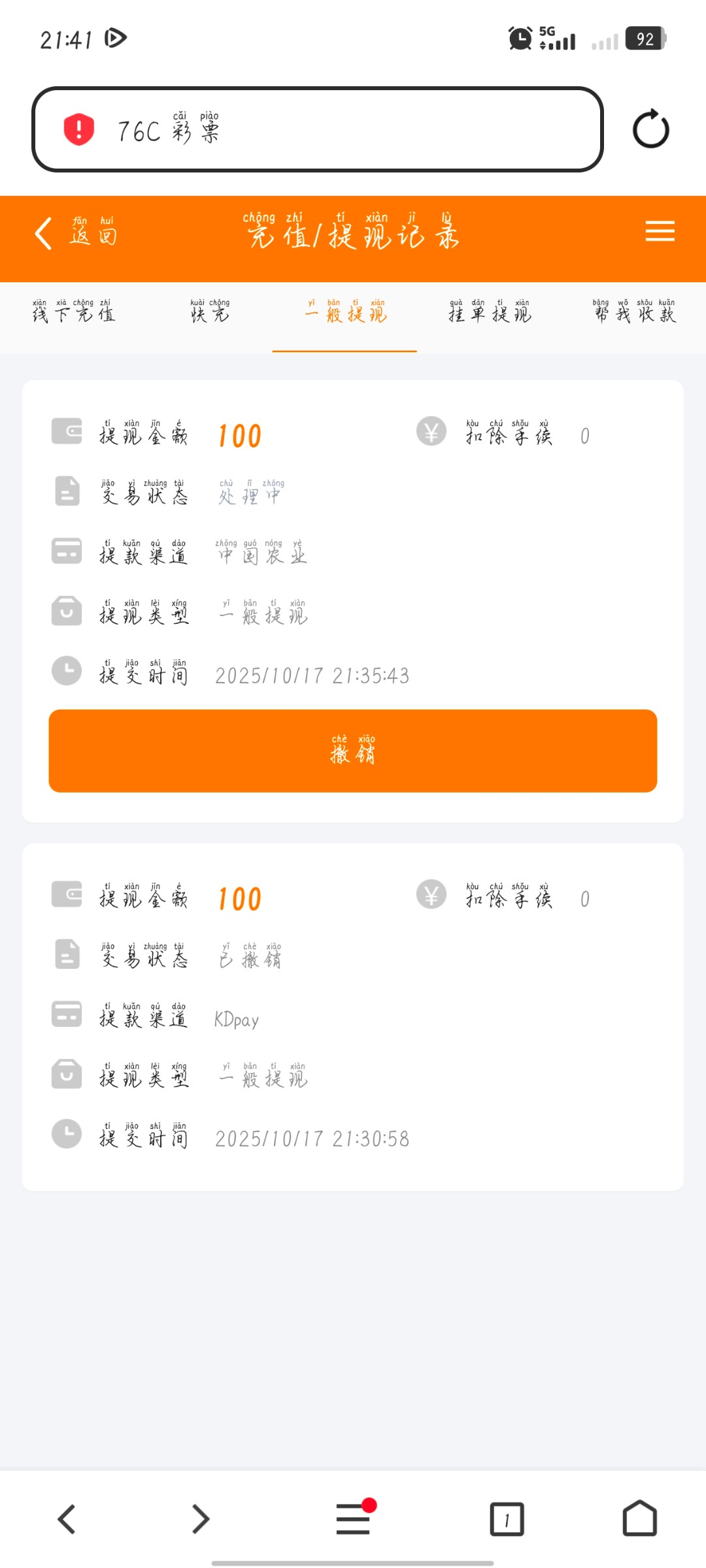Open the browser menu with red dot
This screenshot has height=1568, width=706.
[354, 1518]
